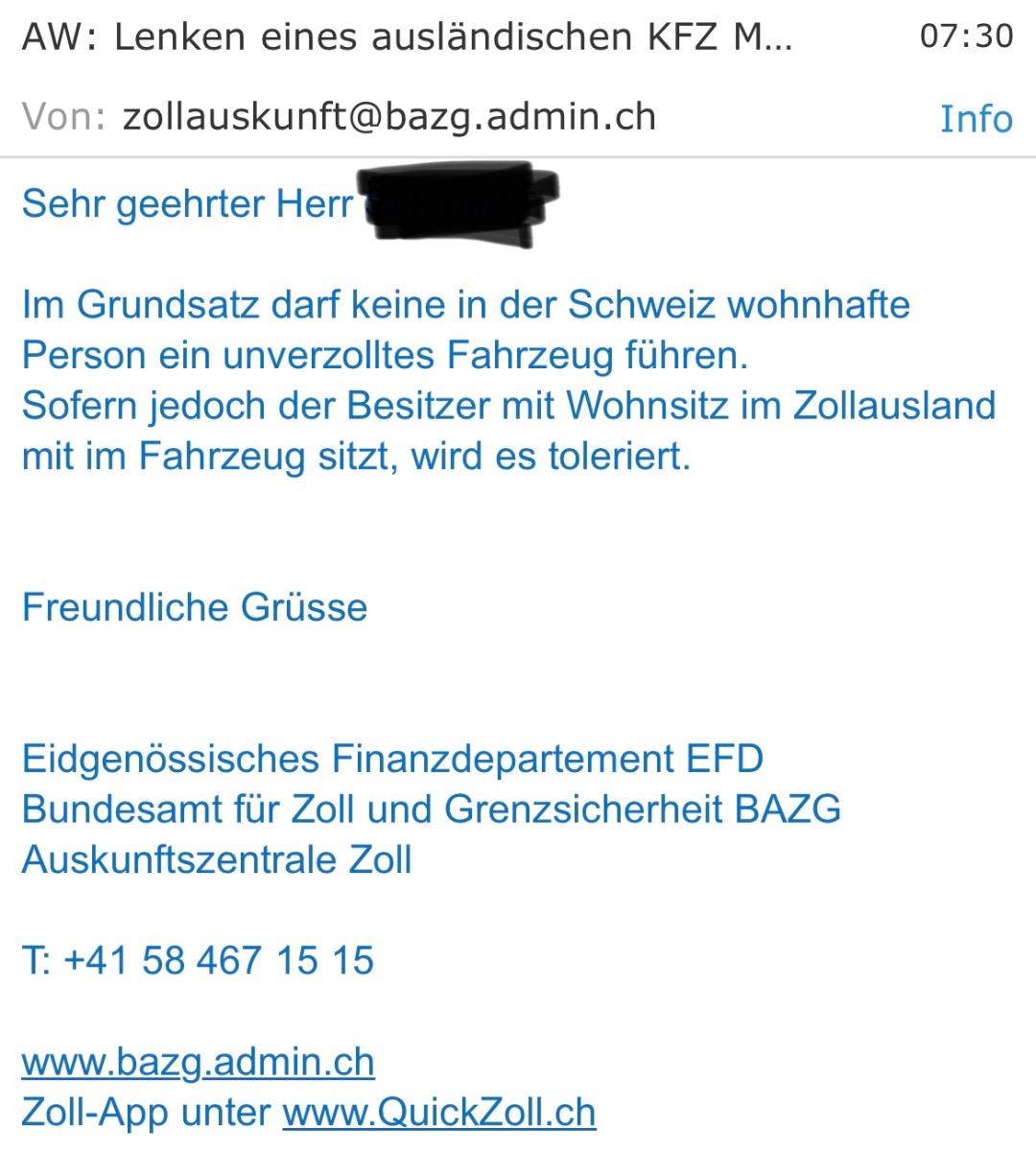1036x1151 pixels.
Task: Call the number +41 58 467 15 15
Action: click(x=219, y=960)
